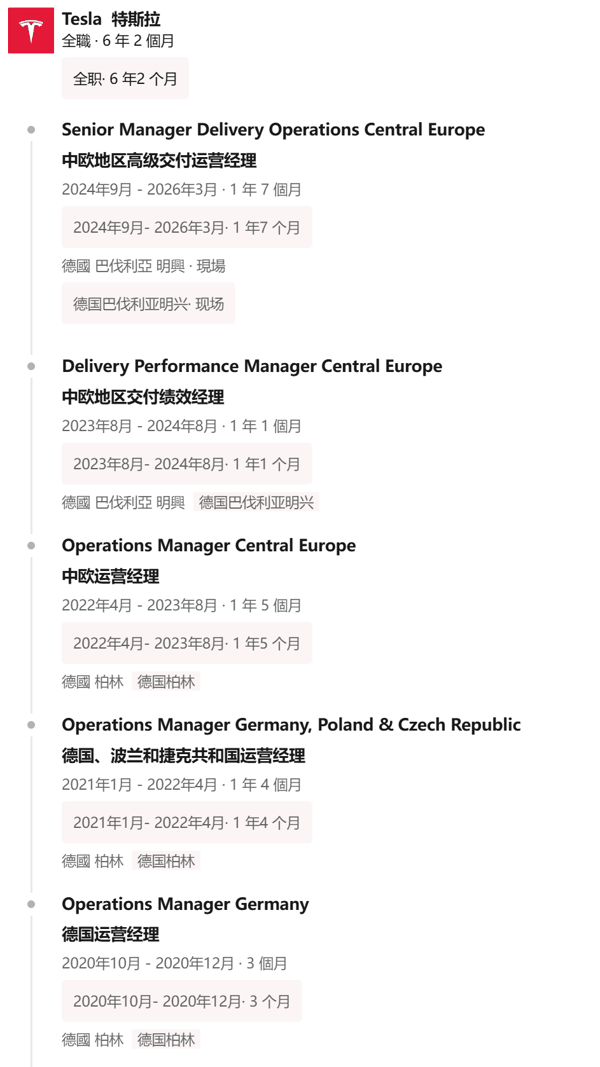Open the Tesla company page
The image size is (600, 1067).
31,31
